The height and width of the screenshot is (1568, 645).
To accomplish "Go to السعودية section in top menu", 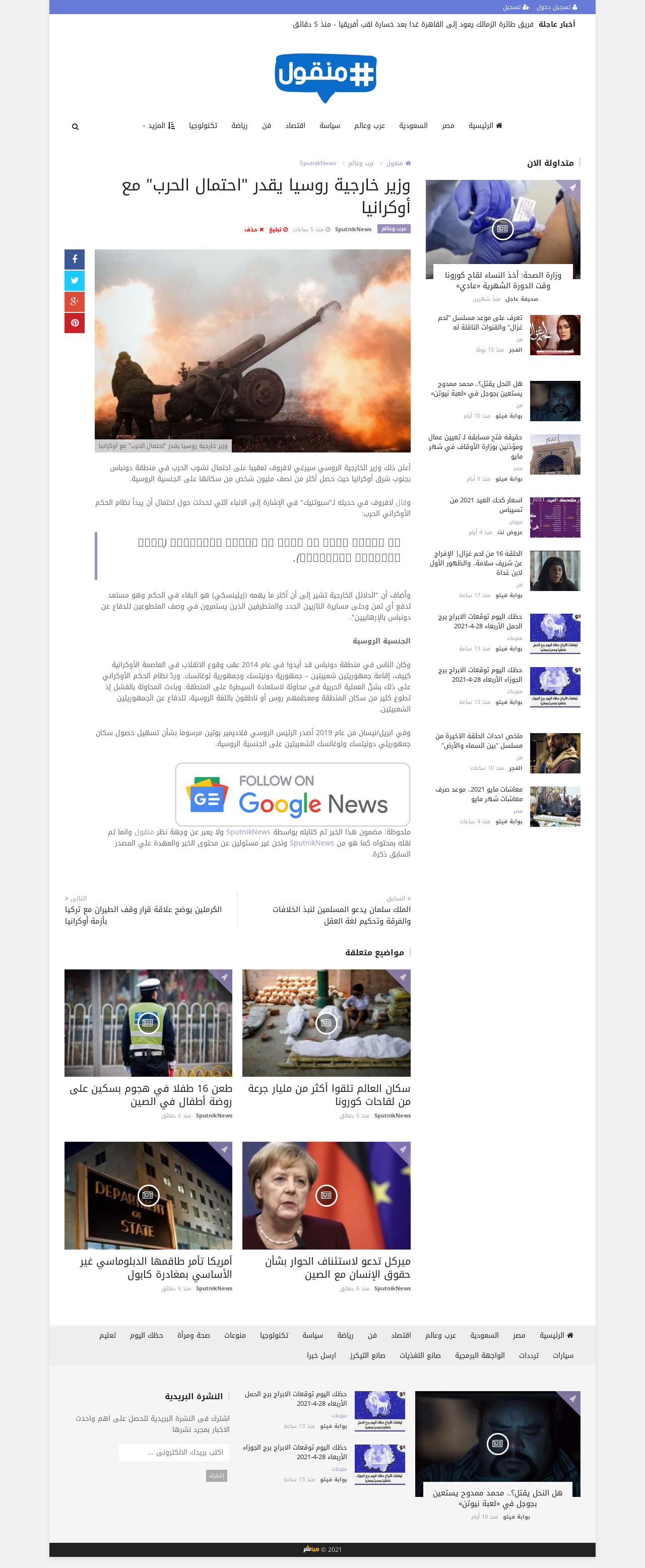I will pos(413,126).
